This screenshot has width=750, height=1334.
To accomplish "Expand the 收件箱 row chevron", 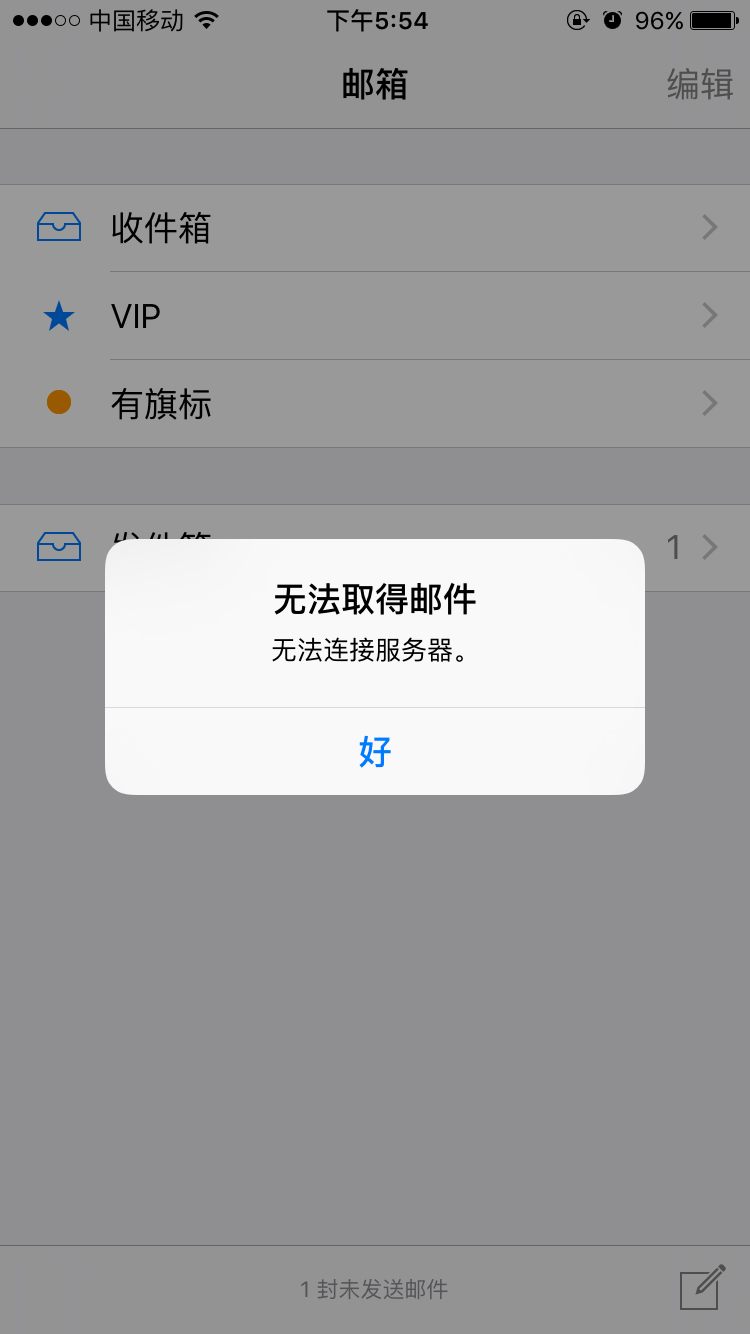I will pos(710,227).
